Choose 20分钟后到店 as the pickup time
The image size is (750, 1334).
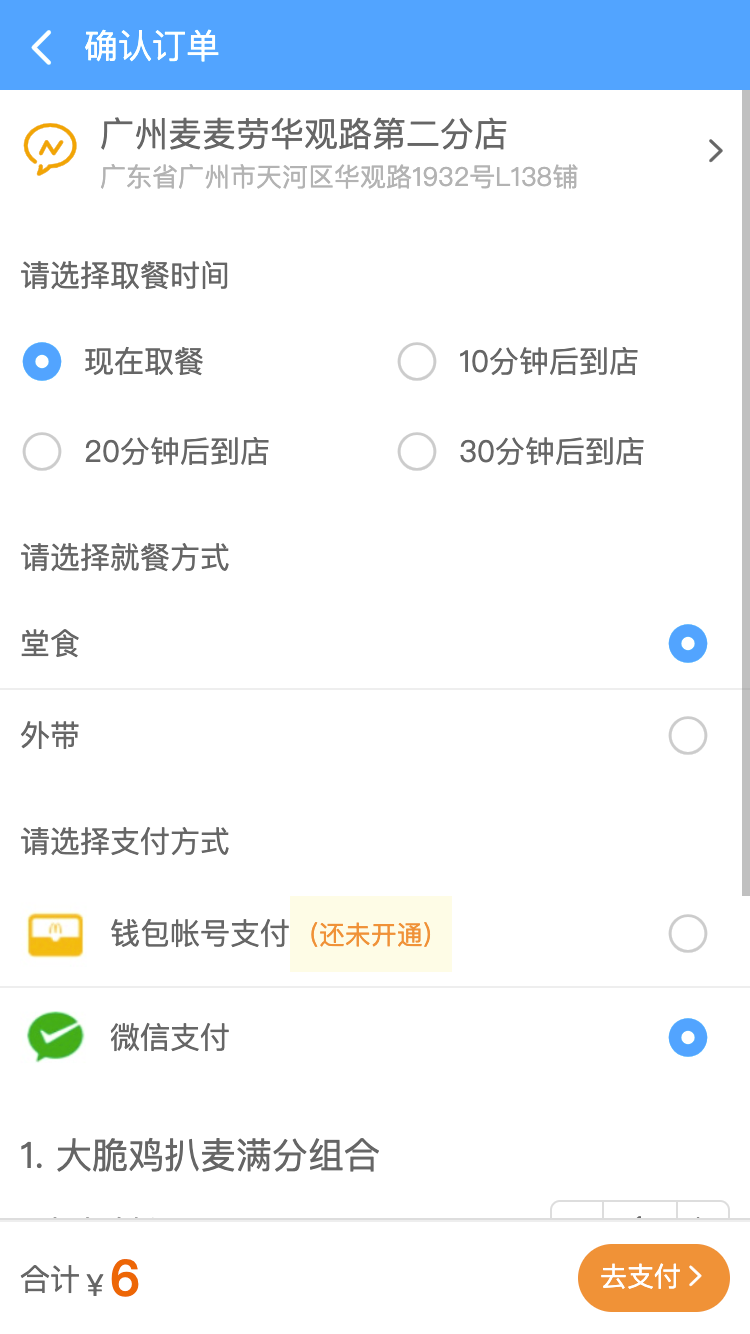pos(146,452)
